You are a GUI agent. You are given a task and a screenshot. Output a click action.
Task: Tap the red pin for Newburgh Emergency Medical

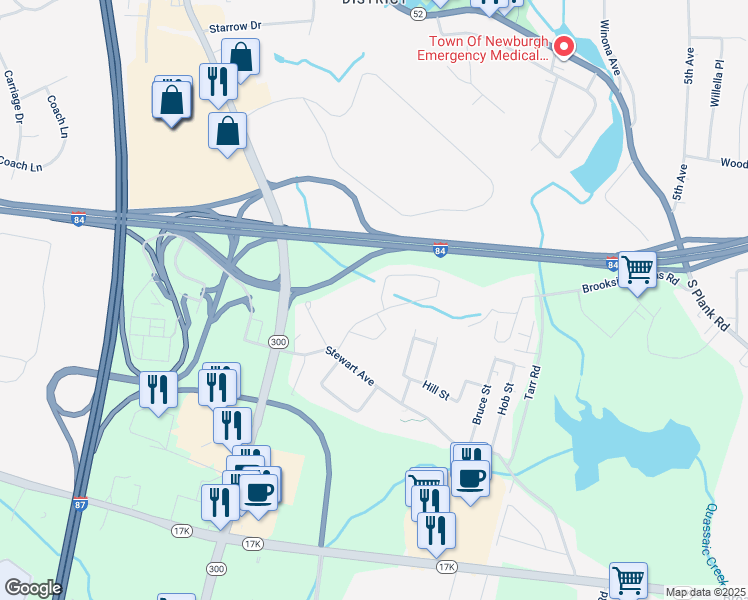point(564,47)
